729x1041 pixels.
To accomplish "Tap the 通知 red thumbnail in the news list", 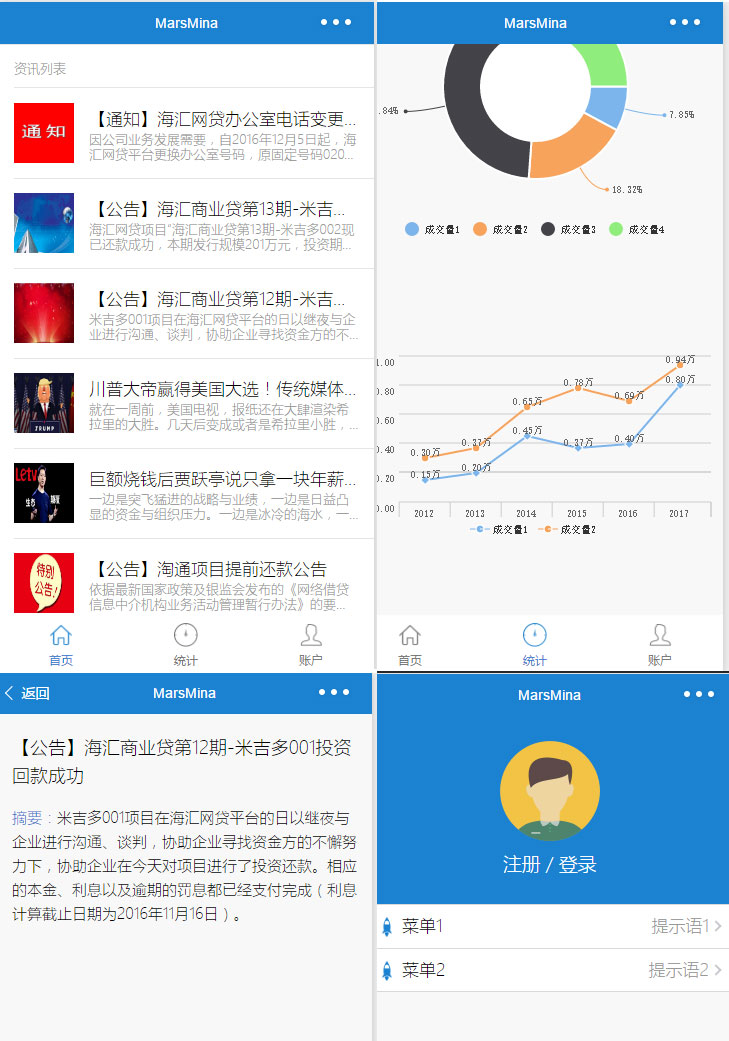I will coord(43,133).
